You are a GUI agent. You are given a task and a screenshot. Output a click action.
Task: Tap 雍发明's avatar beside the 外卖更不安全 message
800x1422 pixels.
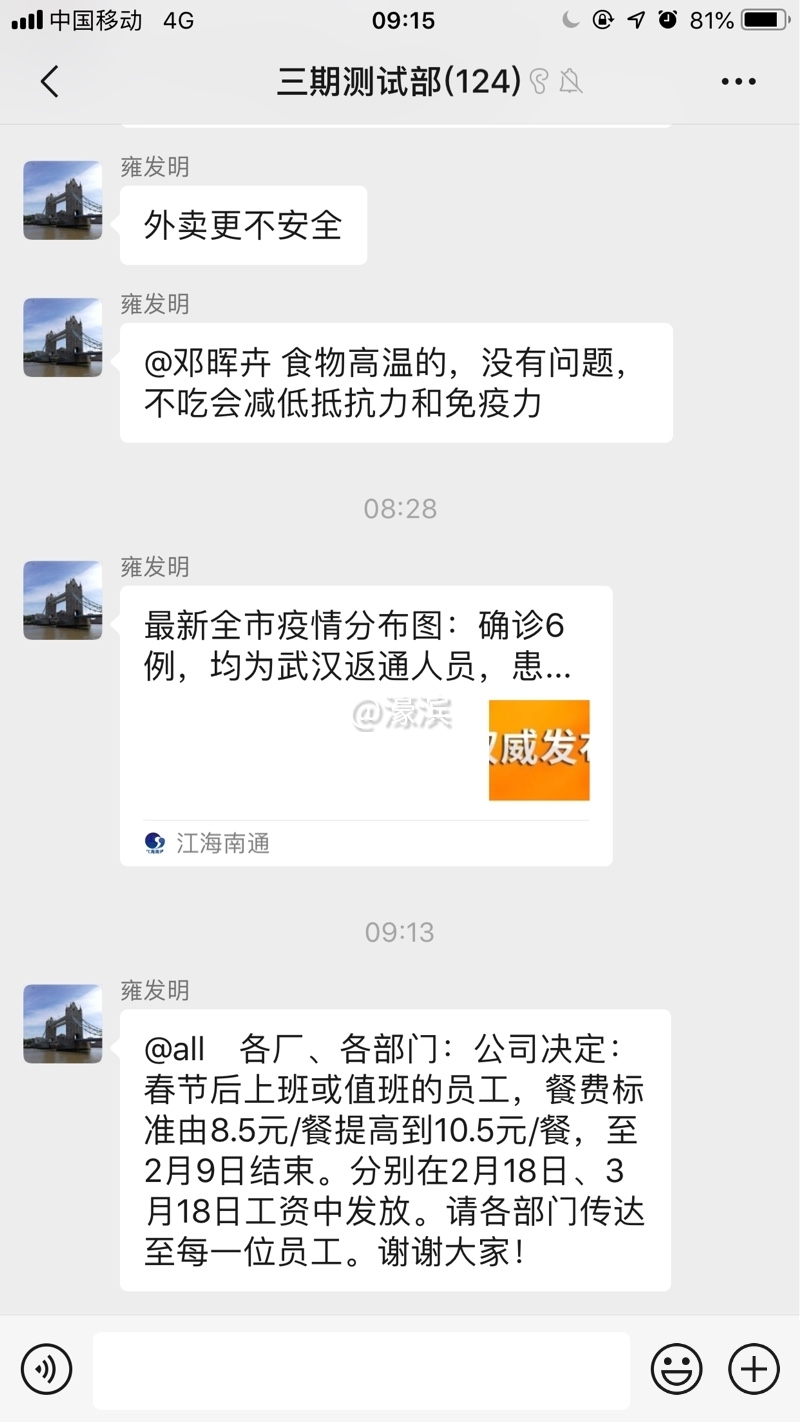click(63, 200)
